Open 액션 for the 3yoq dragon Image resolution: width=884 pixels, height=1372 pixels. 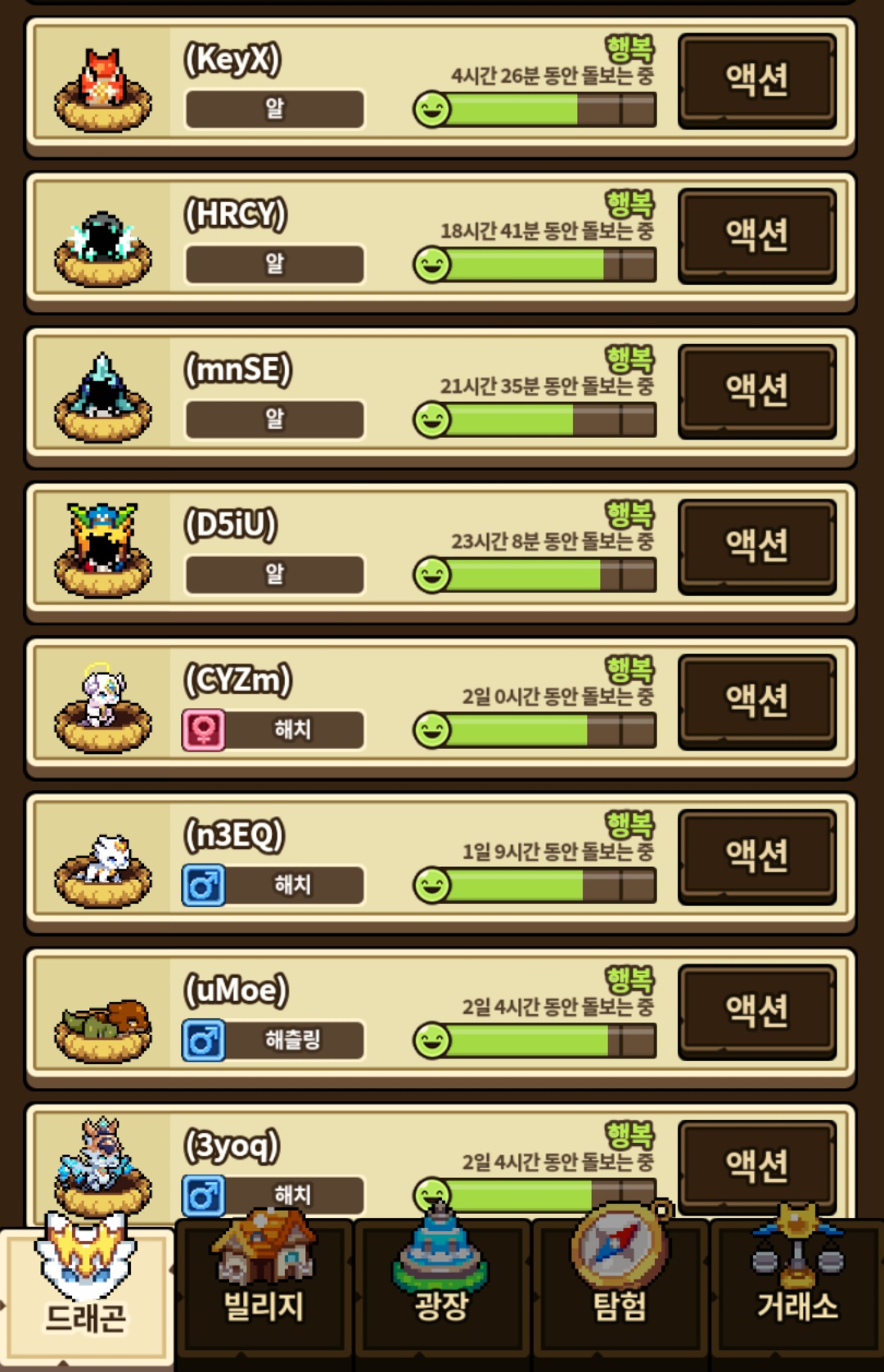pos(756,1162)
